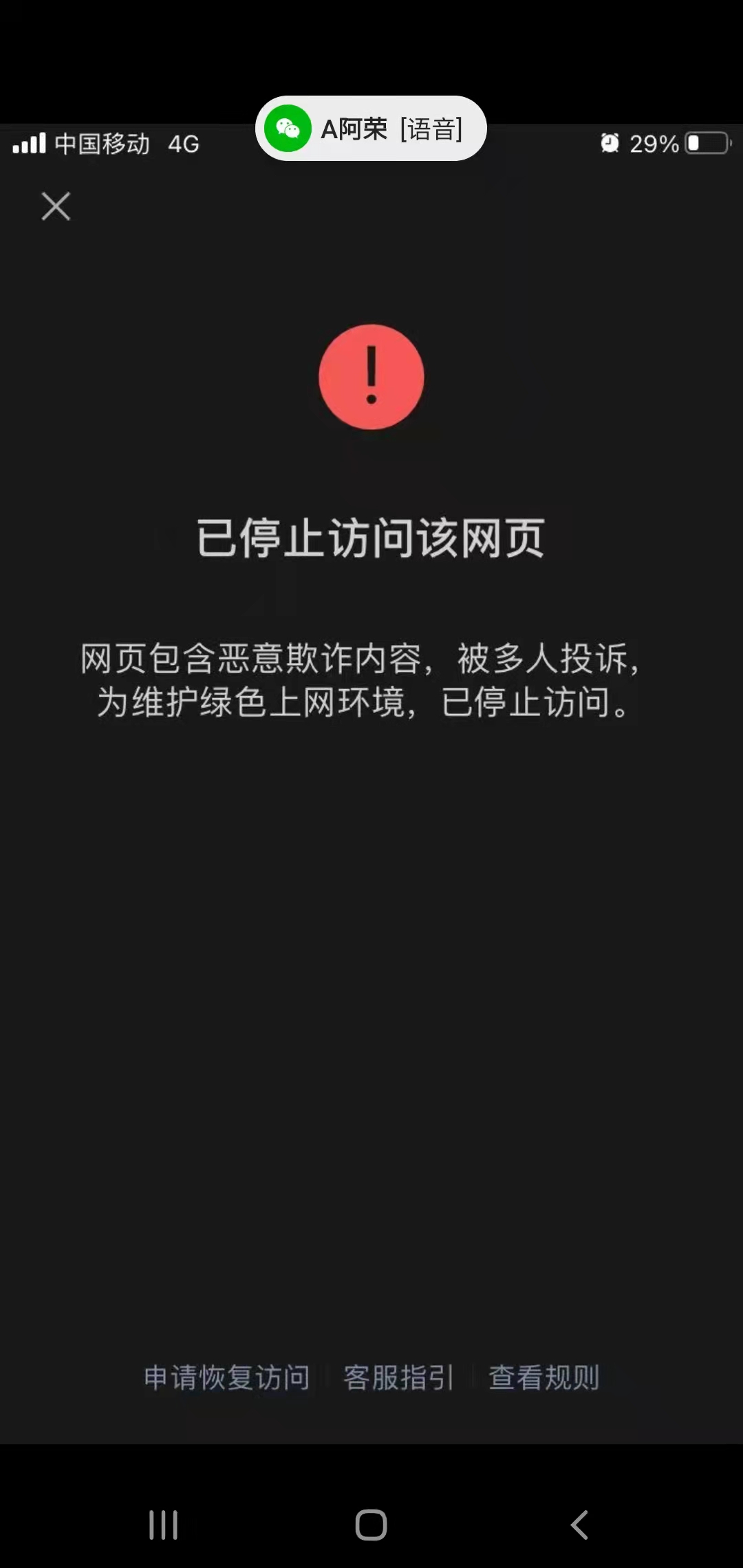This screenshot has height=1568, width=743.
Task: View the rules via 查看规则
Action: click(x=543, y=1378)
